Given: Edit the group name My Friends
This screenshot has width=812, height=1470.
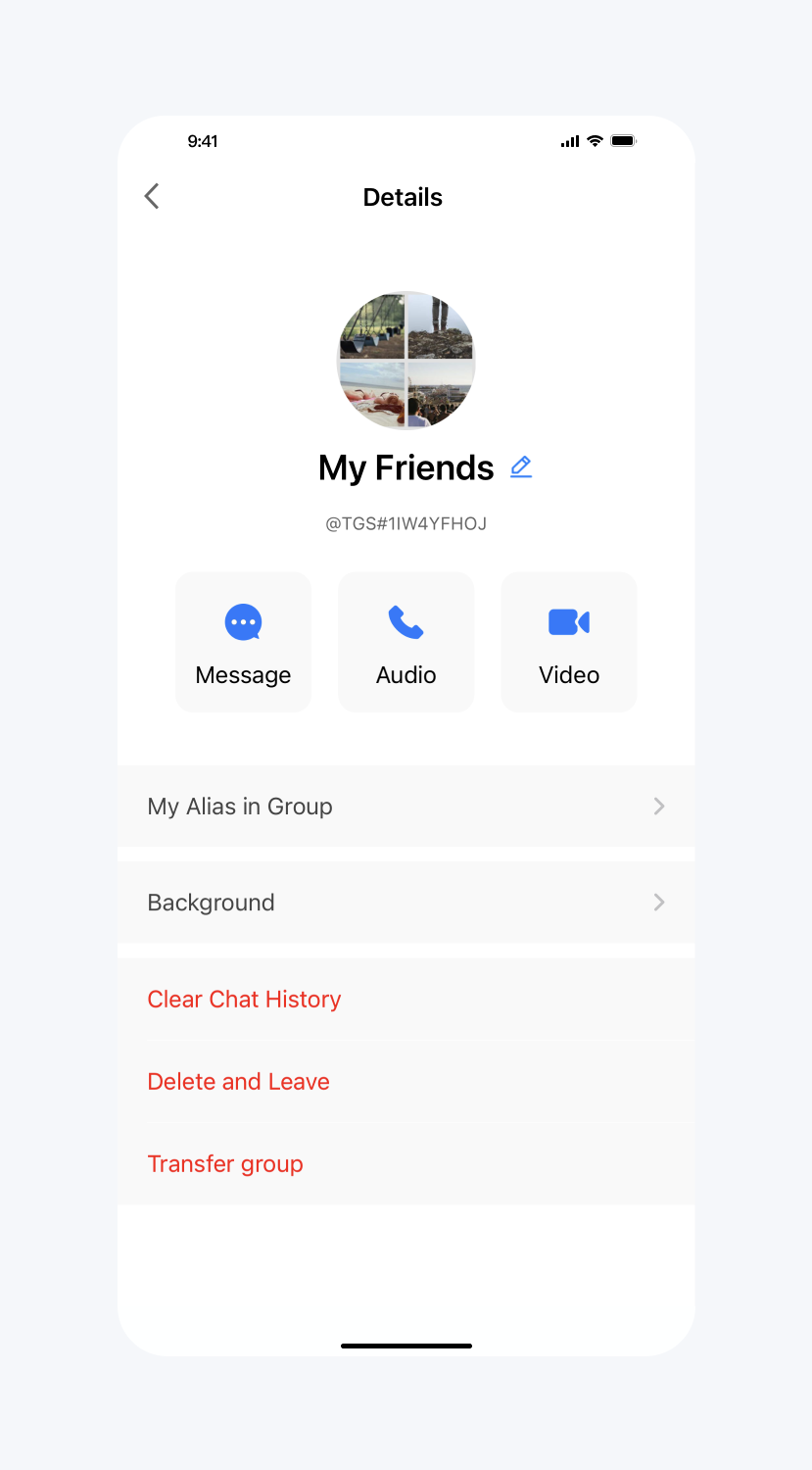Looking at the screenshot, I should (521, 467).
